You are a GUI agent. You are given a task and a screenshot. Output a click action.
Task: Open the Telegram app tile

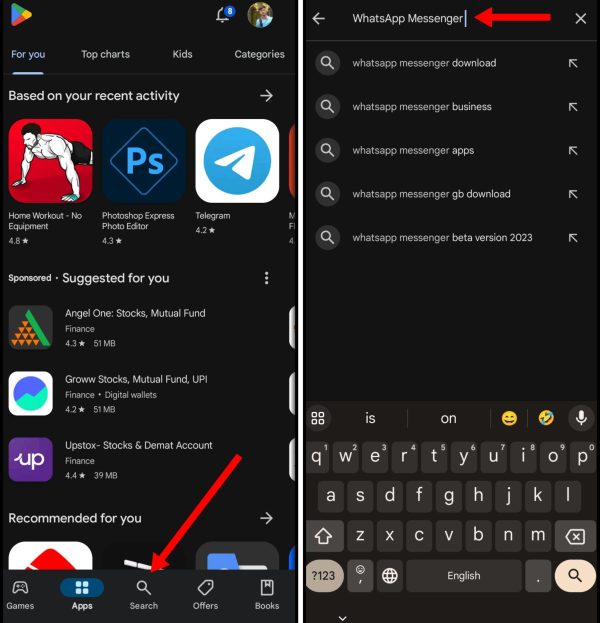pos(237,161)
